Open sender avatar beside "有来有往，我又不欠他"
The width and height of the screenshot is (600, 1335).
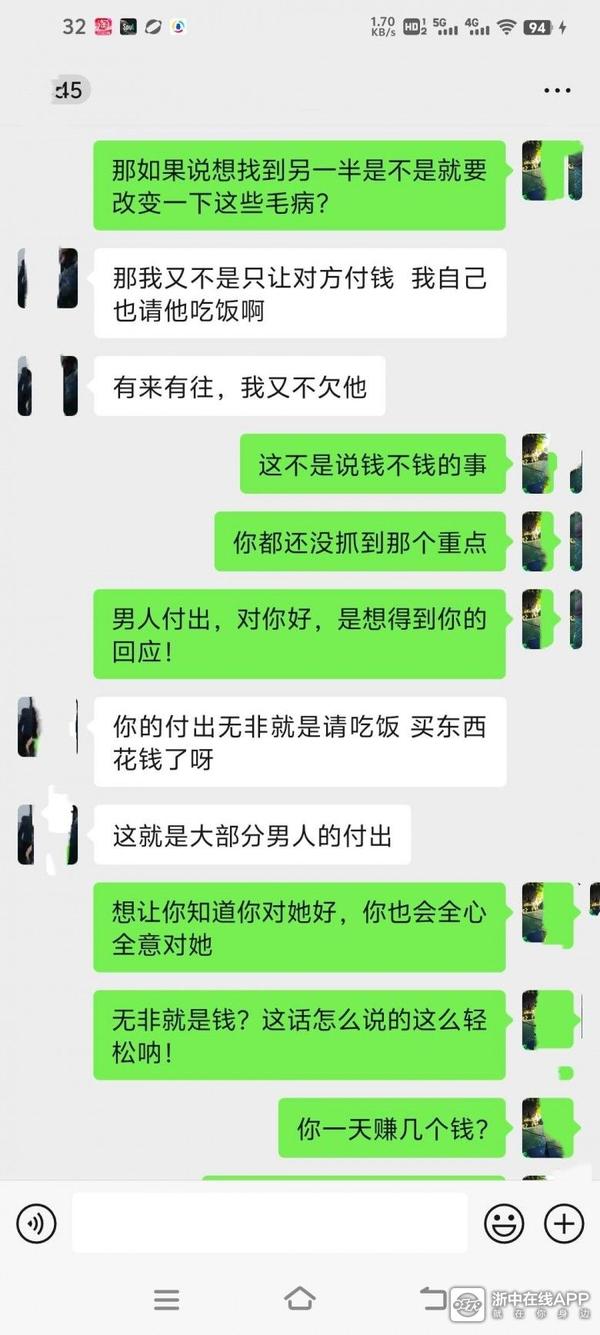point(47,386)
